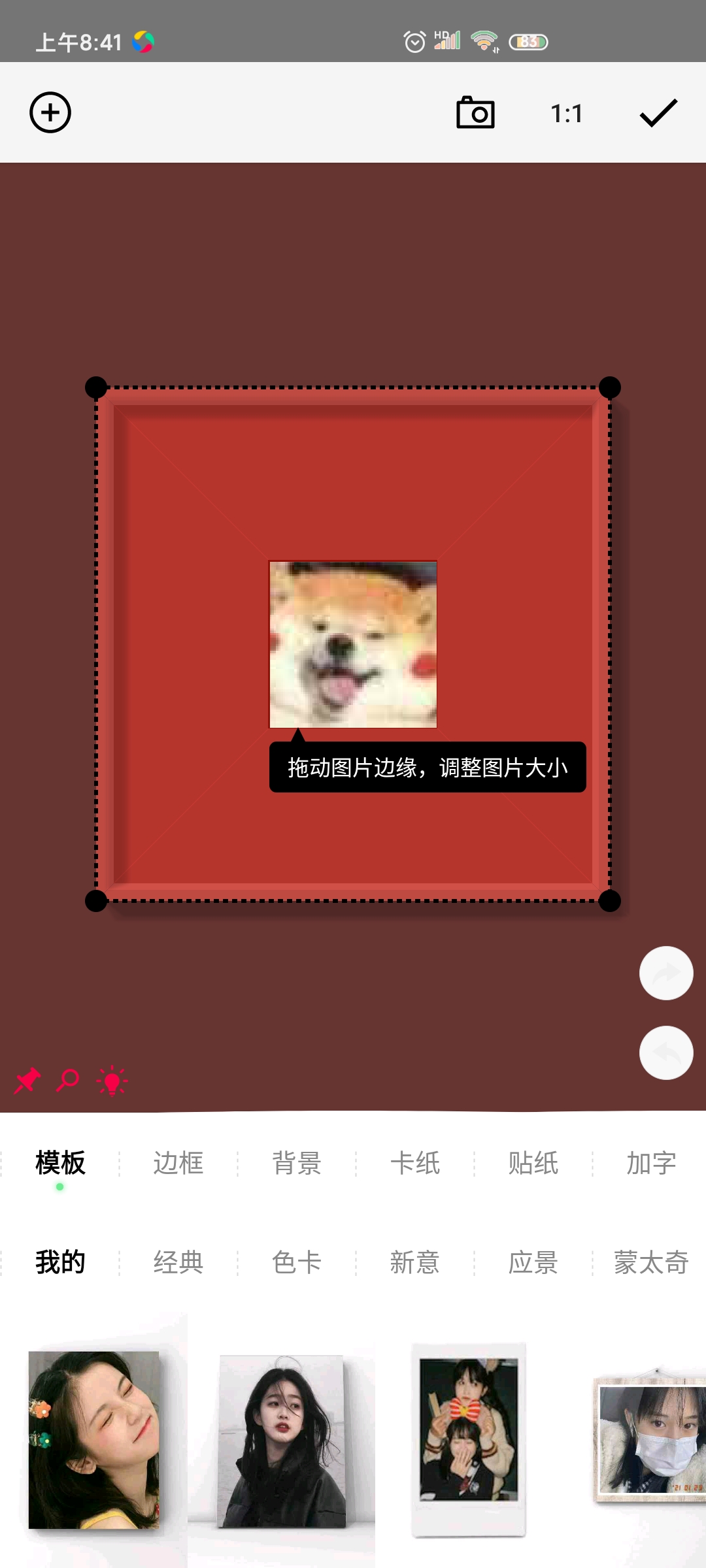Tap the add plus icon

click(x=50, y=112)
